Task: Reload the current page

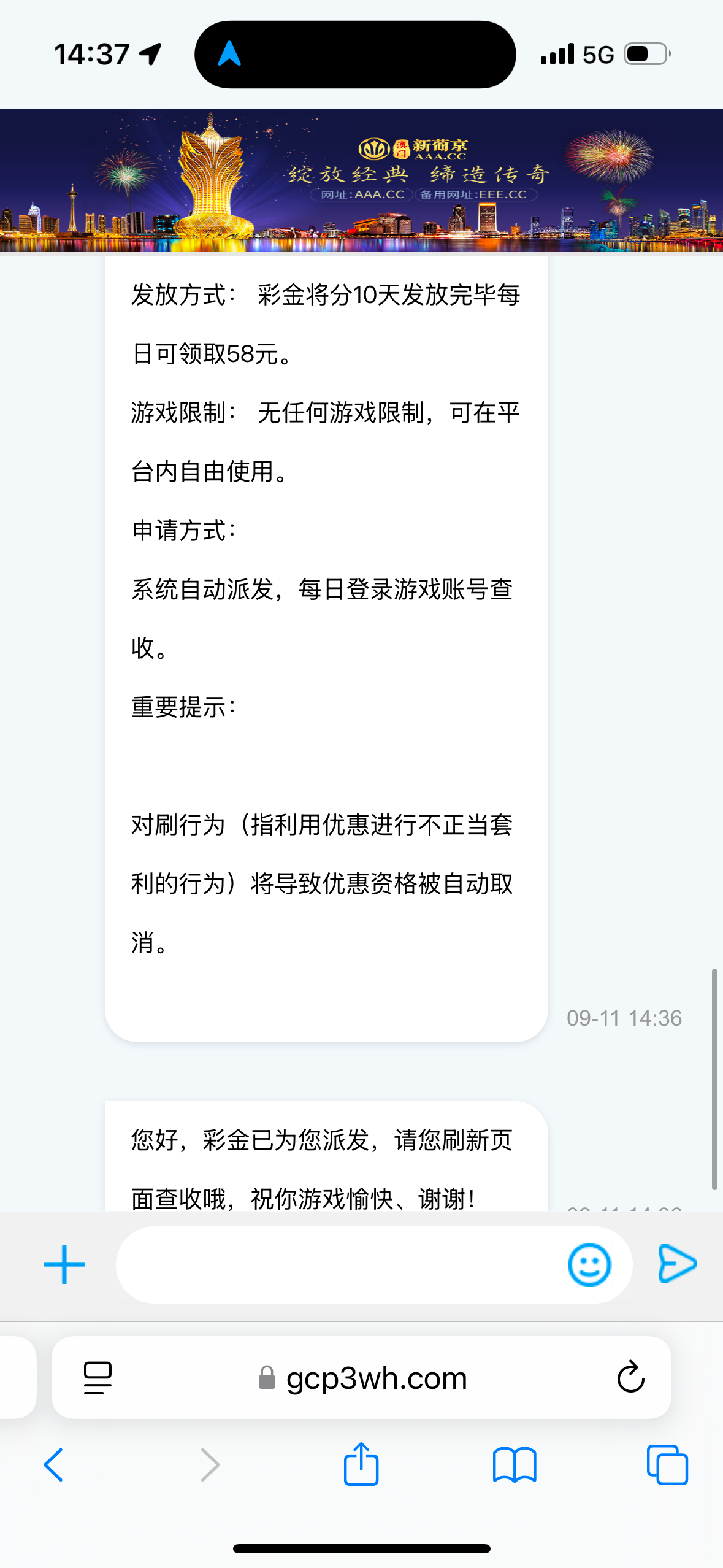Action: [630, 1378]
